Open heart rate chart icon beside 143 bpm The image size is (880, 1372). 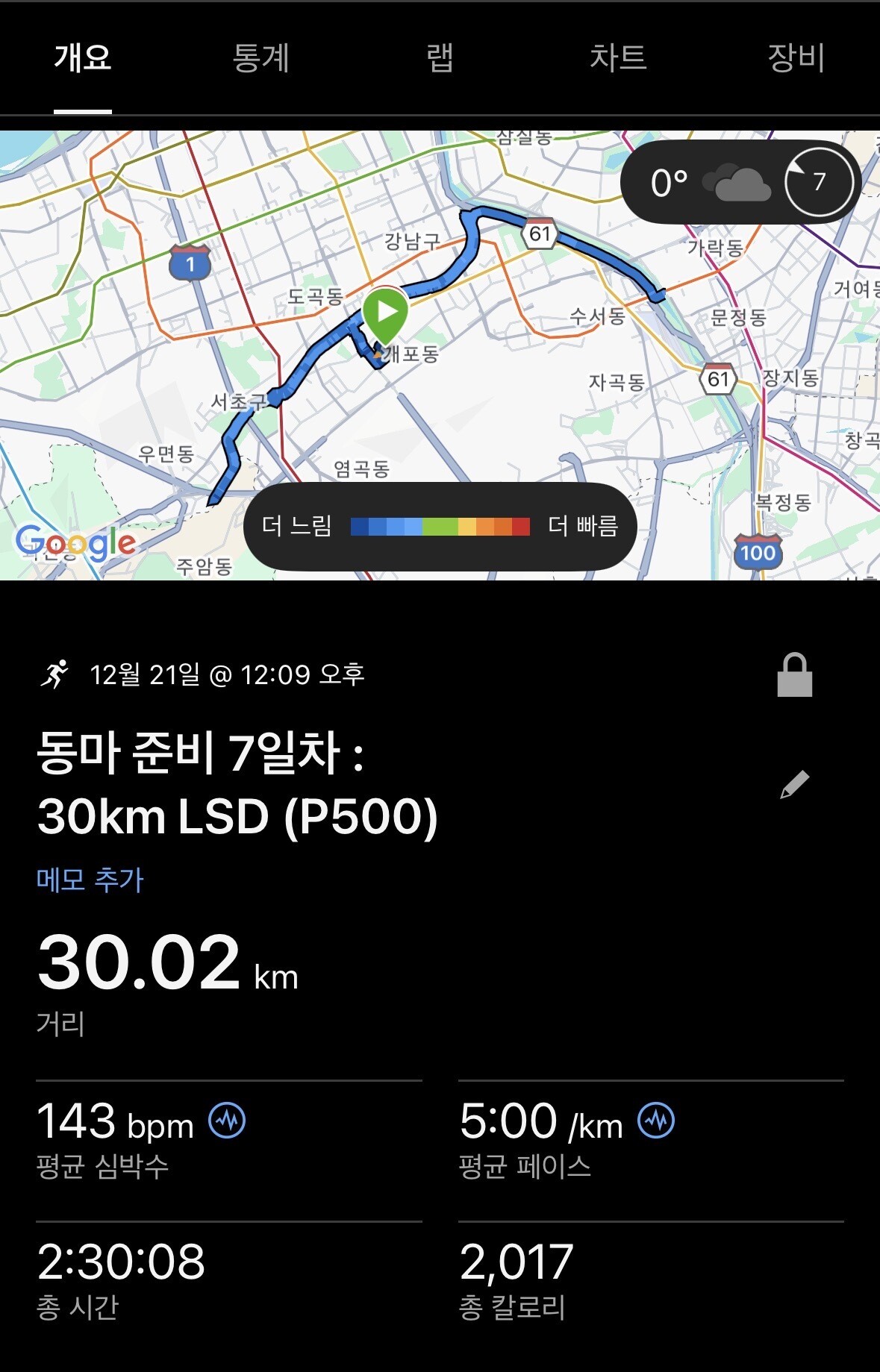(227, 1121)
